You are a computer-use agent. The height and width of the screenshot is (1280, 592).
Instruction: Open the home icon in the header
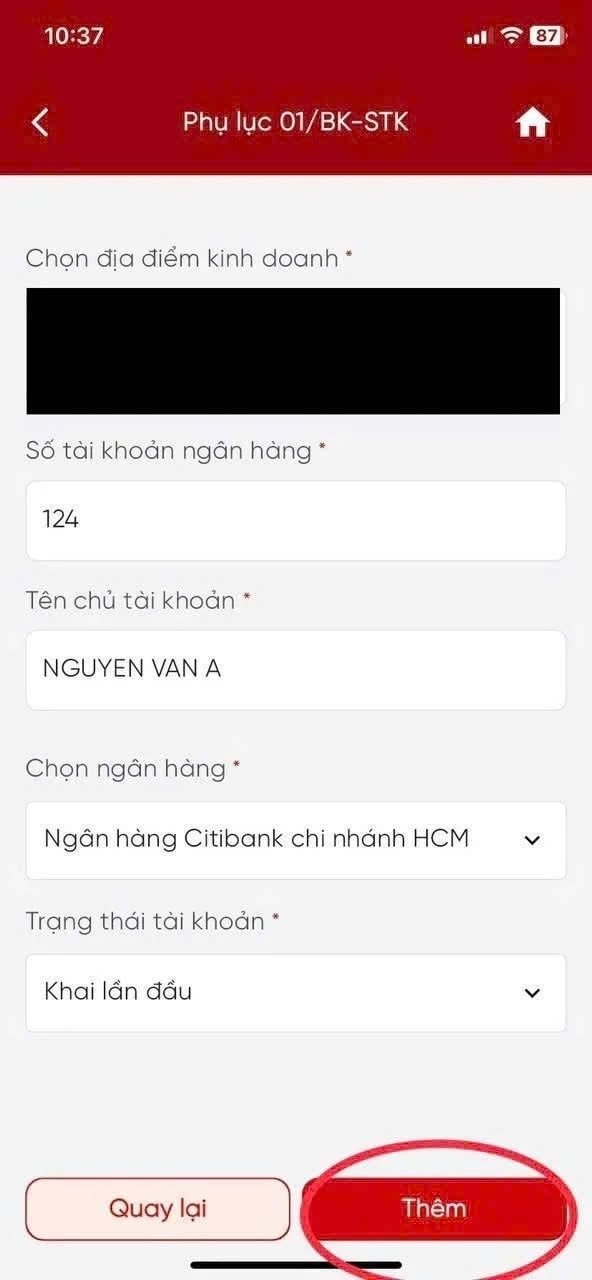click(533, 123)
